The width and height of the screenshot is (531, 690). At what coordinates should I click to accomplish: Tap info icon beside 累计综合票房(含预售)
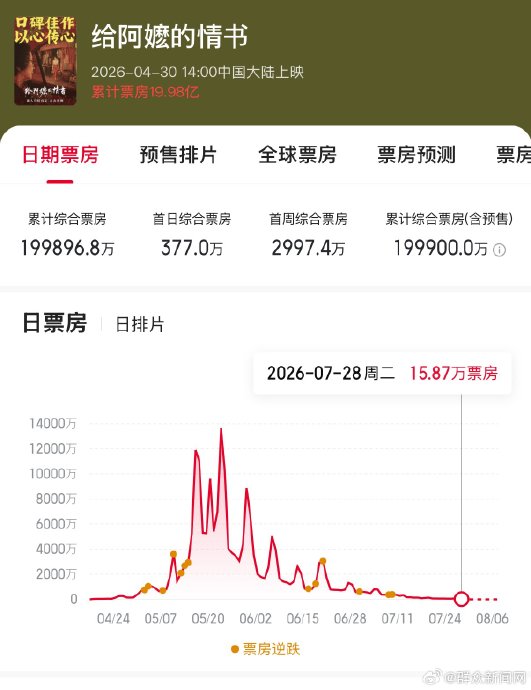[499, 250]
